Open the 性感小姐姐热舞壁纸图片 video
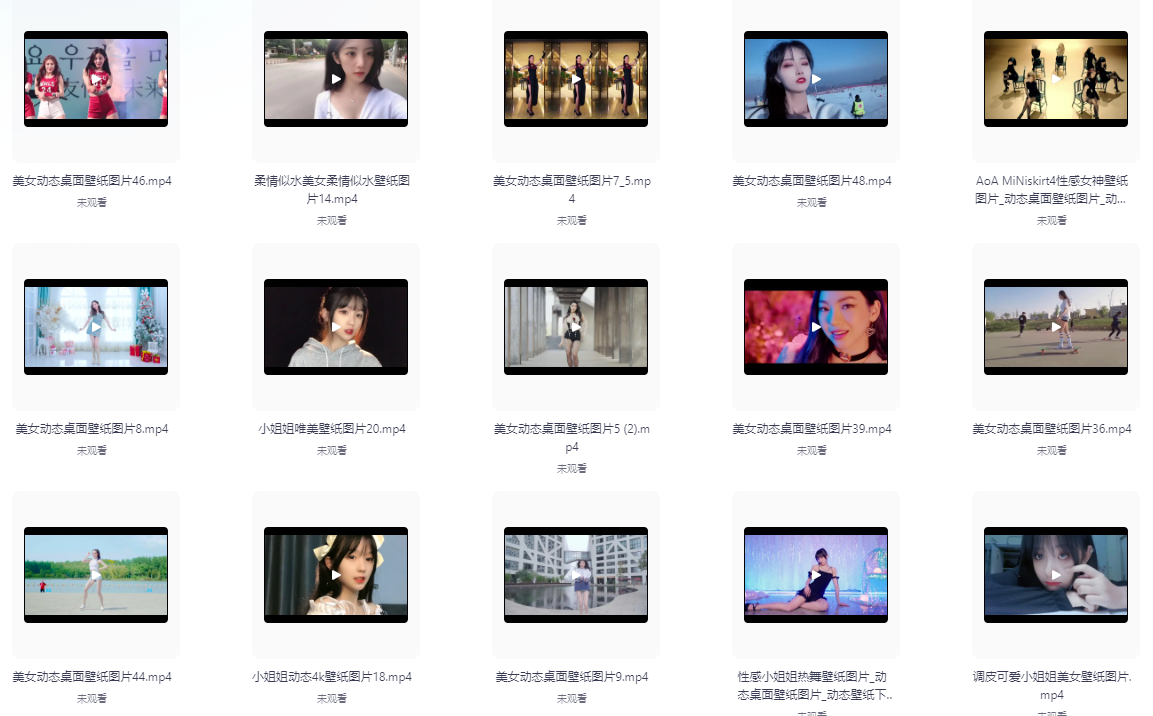This screenshot has height=716, width=1153. coord(816,575)
